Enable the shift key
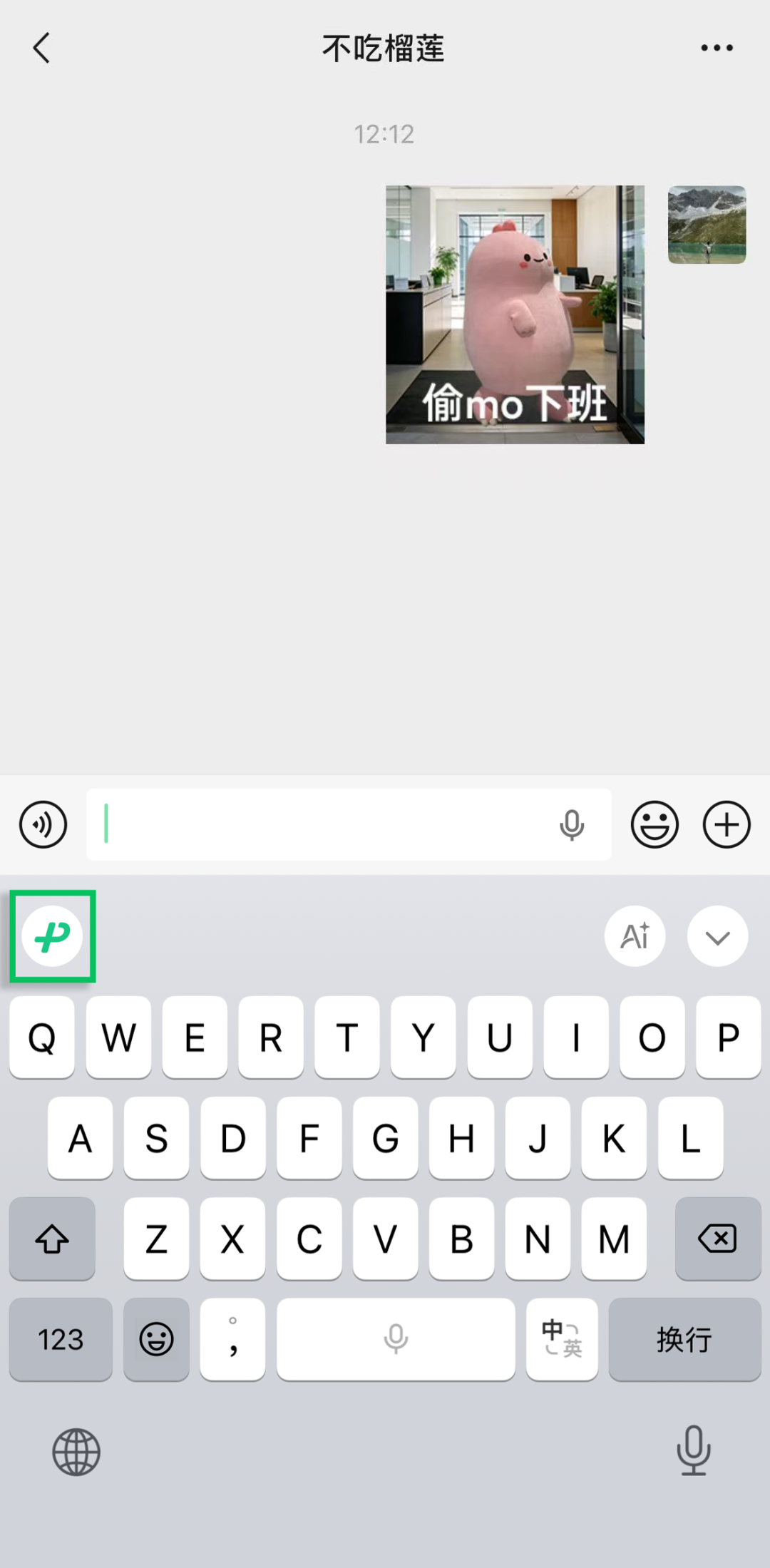The width and height of the screenshot is (770, 1568). (x=52, y=1239)
